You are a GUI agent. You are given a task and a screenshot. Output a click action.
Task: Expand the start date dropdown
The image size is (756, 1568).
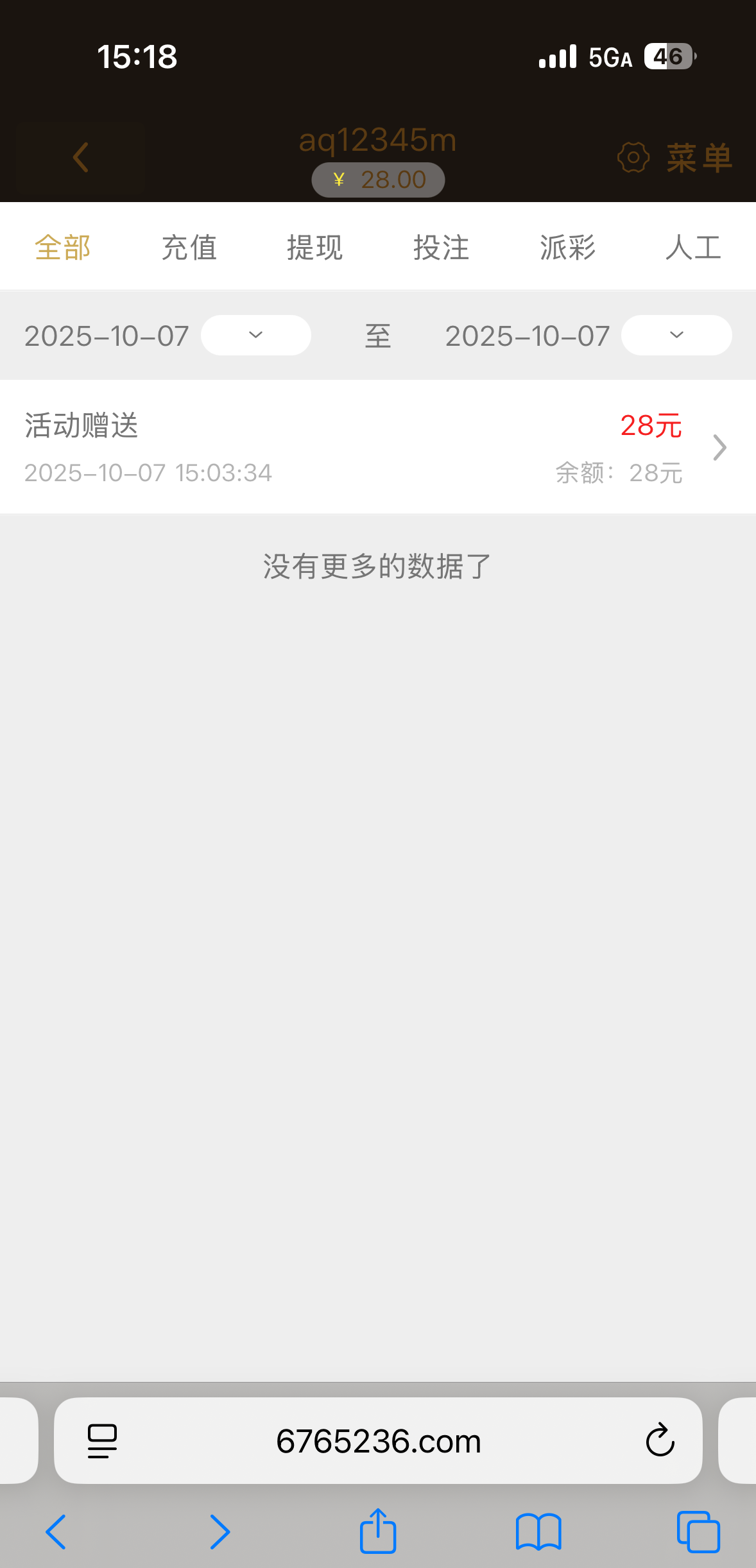pos(255,335)
